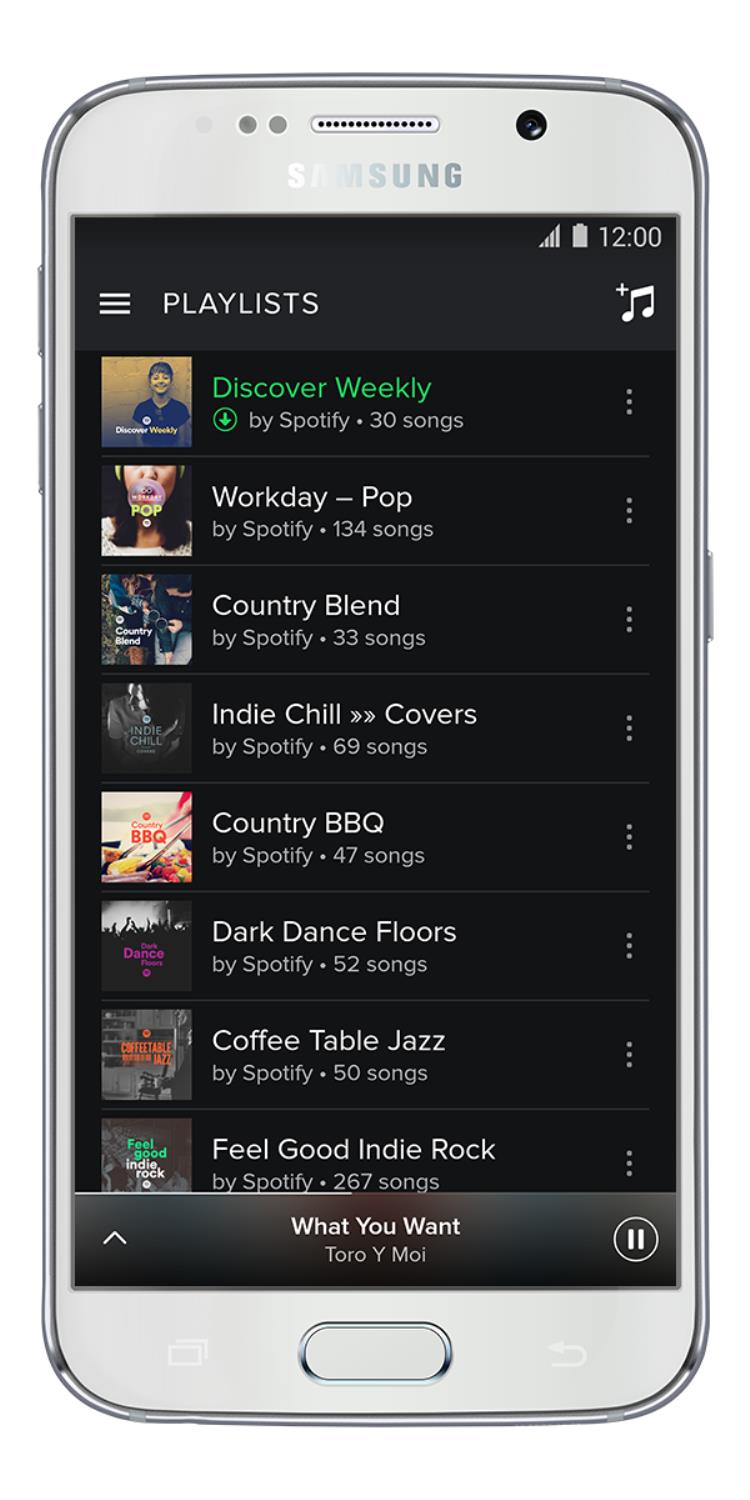Open more options for Discover Weekly
Viewport: 750px width, 1500px height.
coord(629,402)
